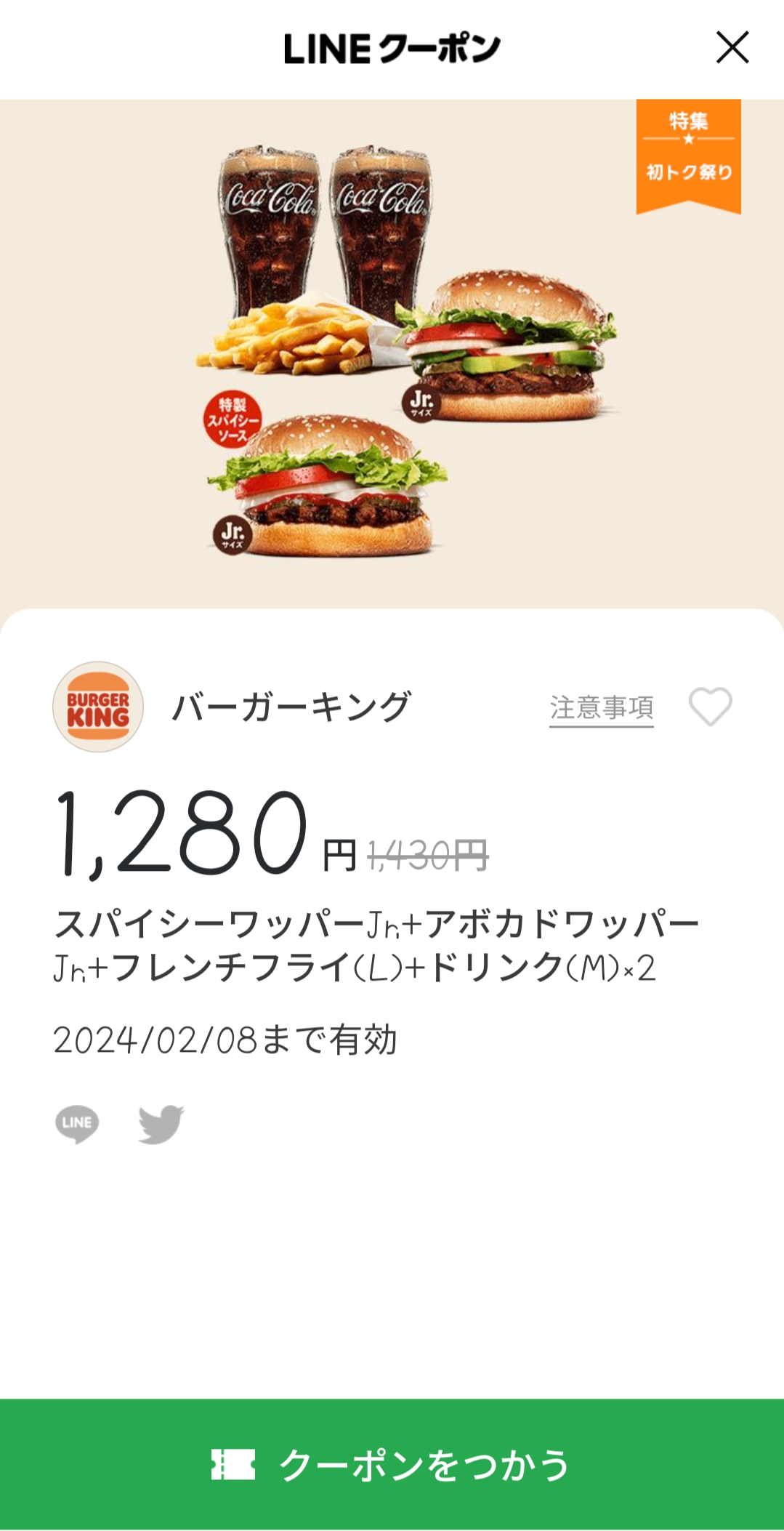Close the LINE coupon page
This screenshot has height=1531, width=784.
(x=732, y=48)
